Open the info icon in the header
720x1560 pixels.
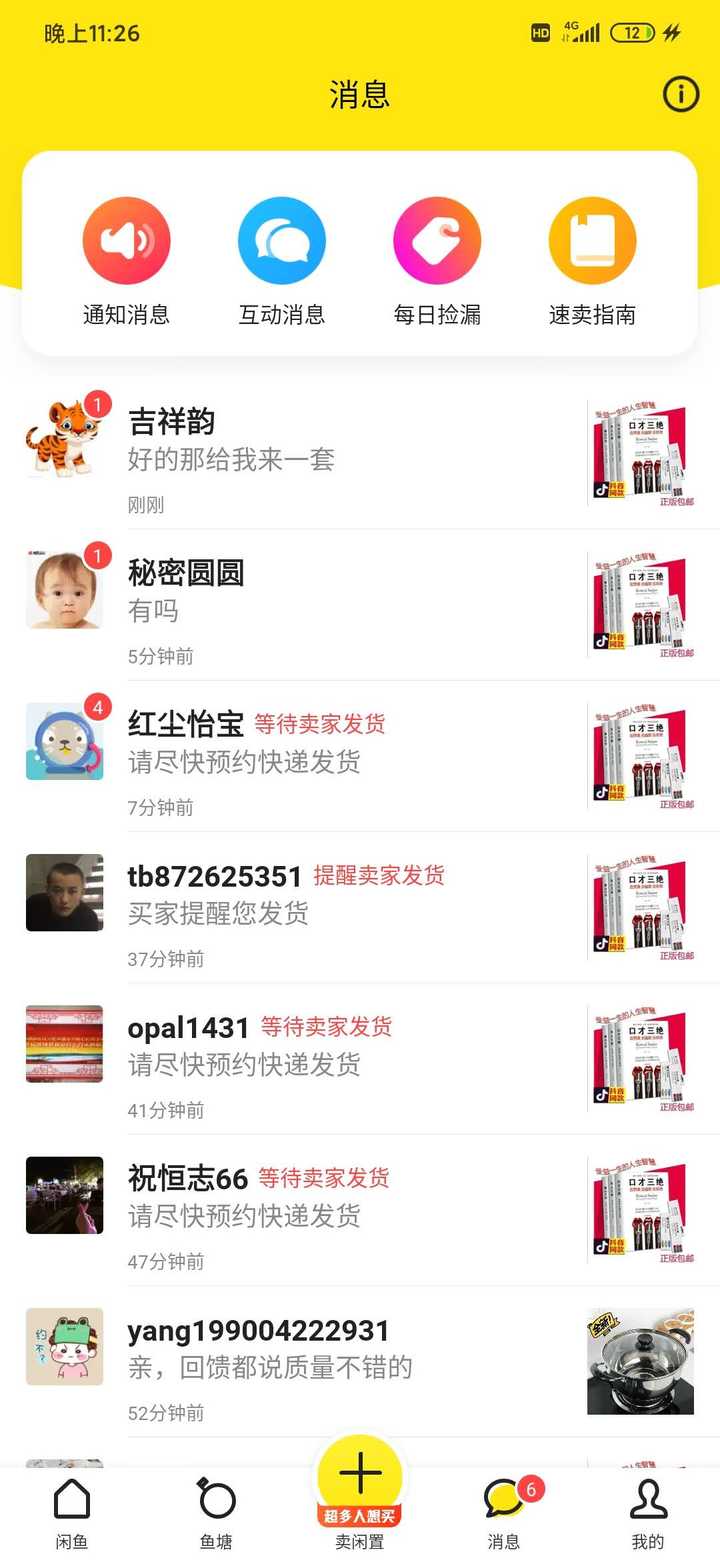click(x=681, y=95)
